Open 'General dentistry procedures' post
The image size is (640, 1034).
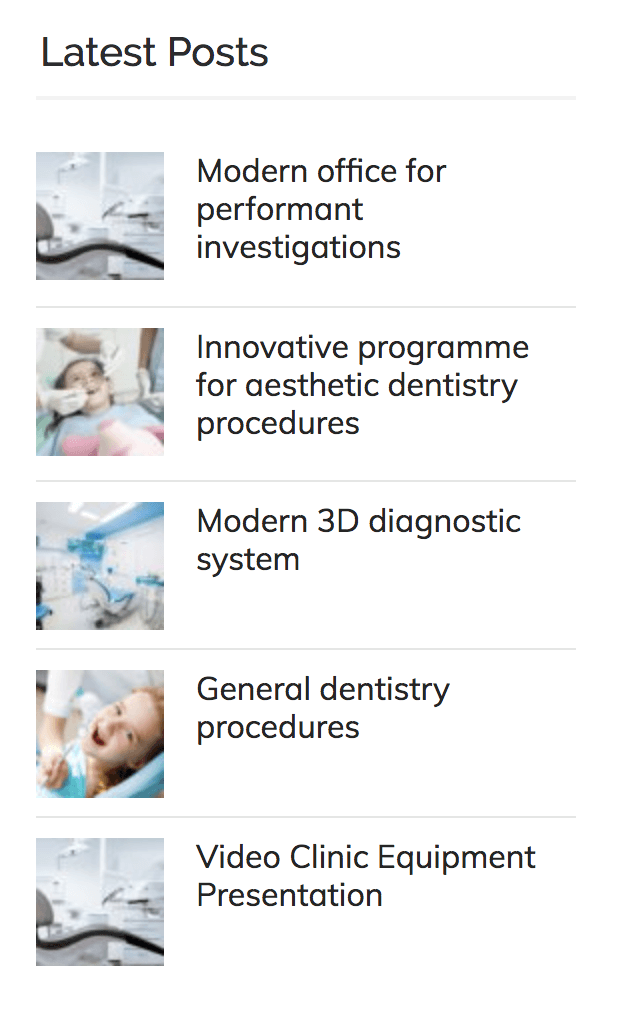(x=322, y=708)
